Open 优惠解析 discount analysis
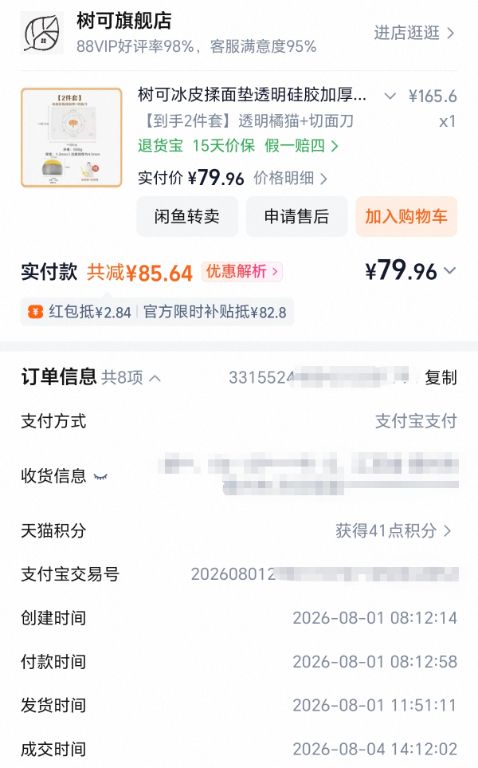Screen dimensions: 478x768 pos(242,271)
